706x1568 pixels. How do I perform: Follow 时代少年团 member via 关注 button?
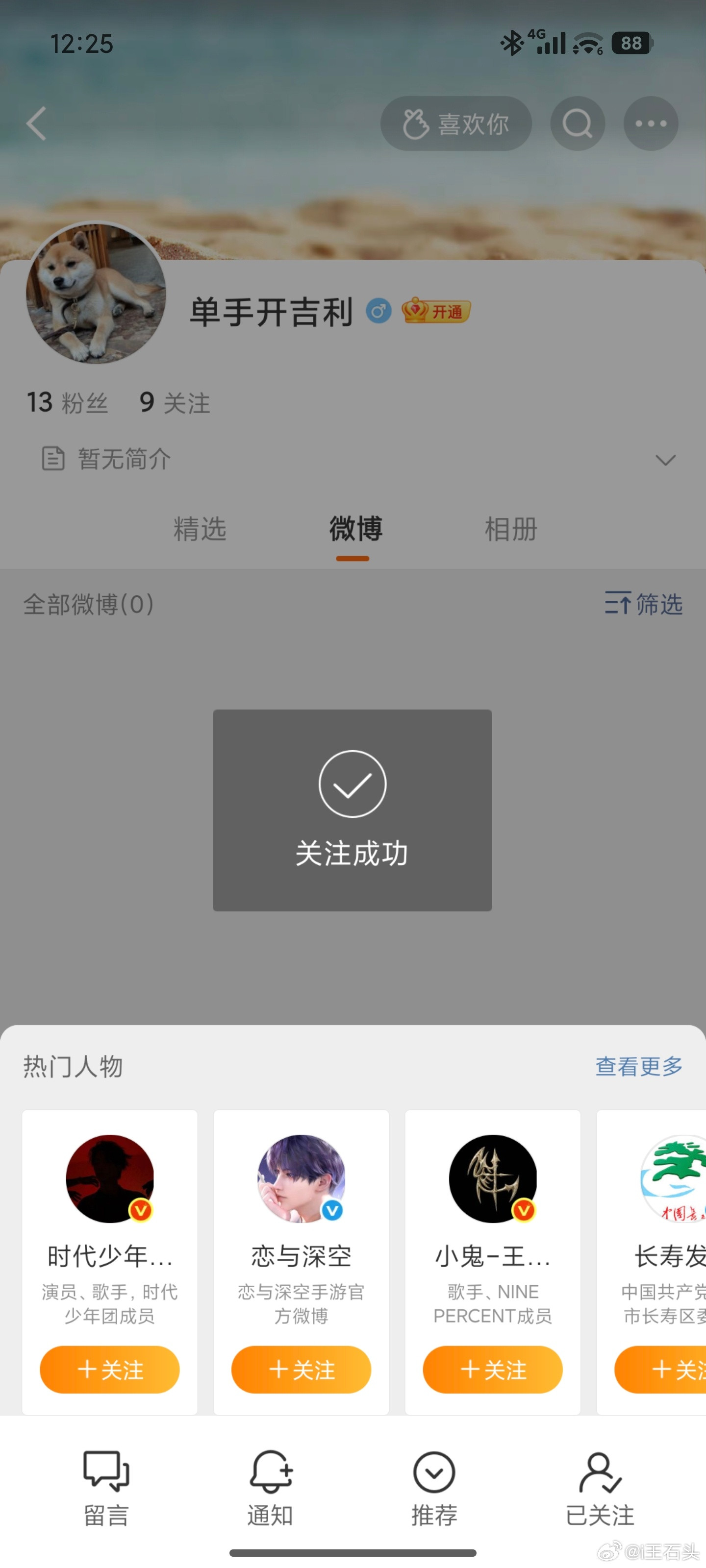[110, 1370]
